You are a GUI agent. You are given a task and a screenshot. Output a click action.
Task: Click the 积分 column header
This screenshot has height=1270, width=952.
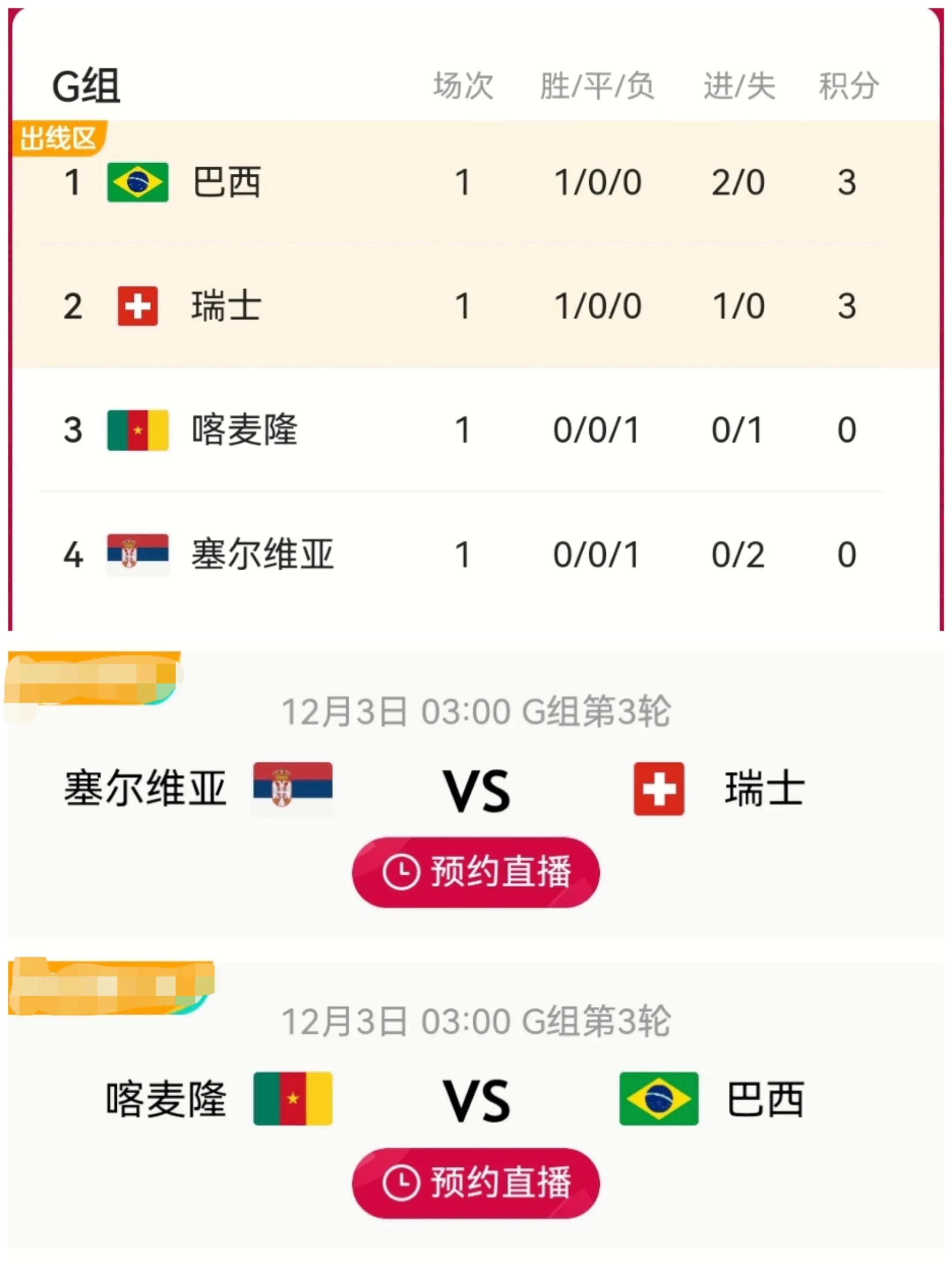coord(848,85)
